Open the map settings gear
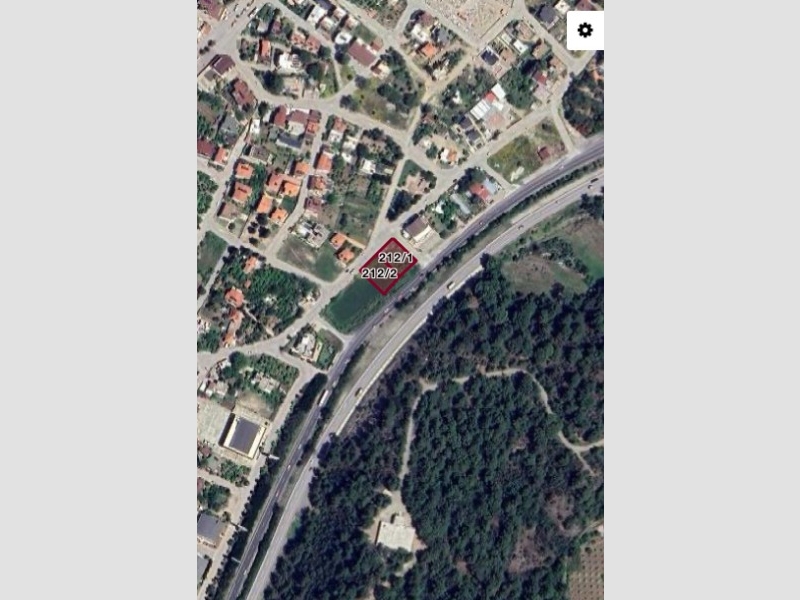This screenshot has width=800, height=600. 585,30
